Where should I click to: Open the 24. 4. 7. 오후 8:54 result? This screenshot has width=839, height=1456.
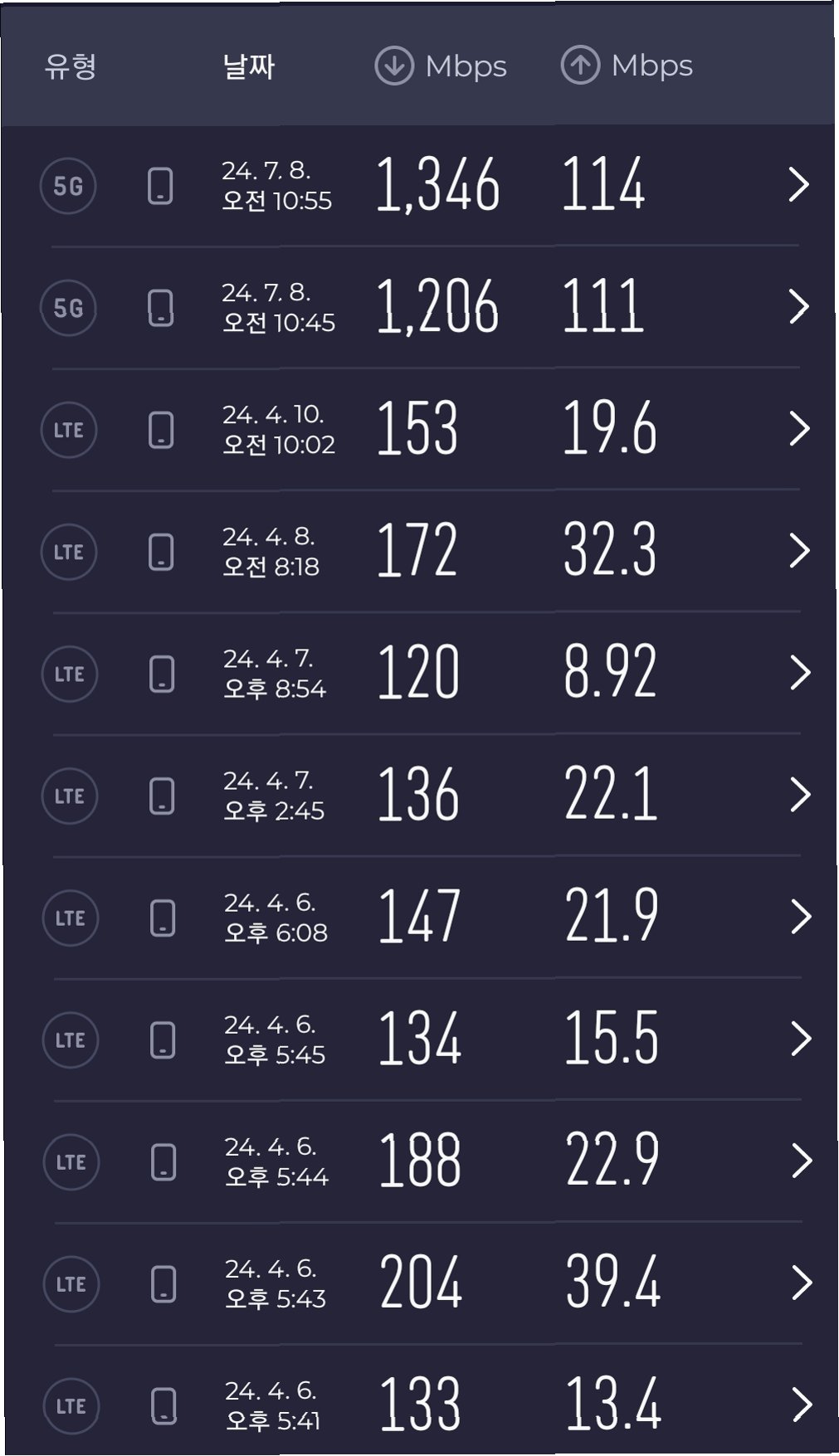coord(419,673)
